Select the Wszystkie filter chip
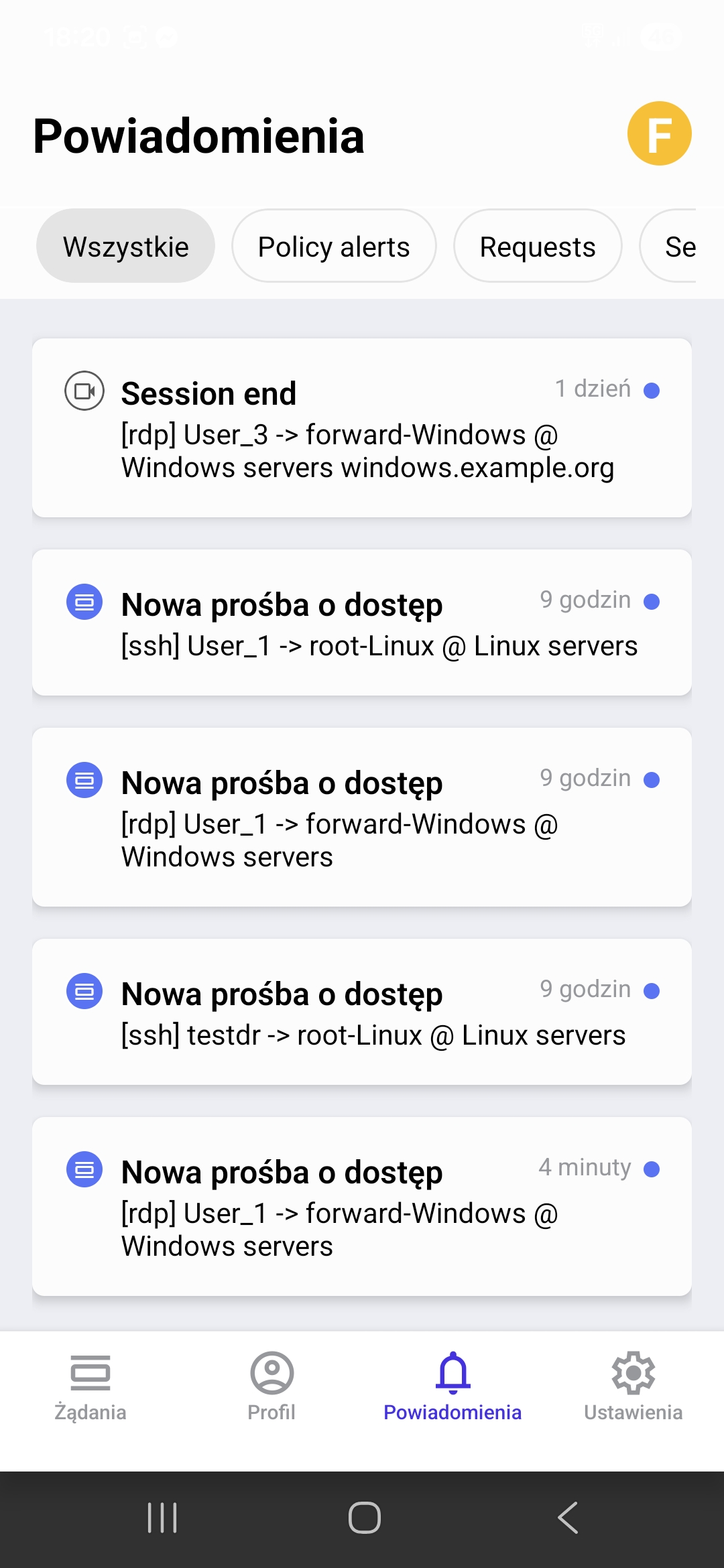This screenshot has height=1568, width=724. 125,246
